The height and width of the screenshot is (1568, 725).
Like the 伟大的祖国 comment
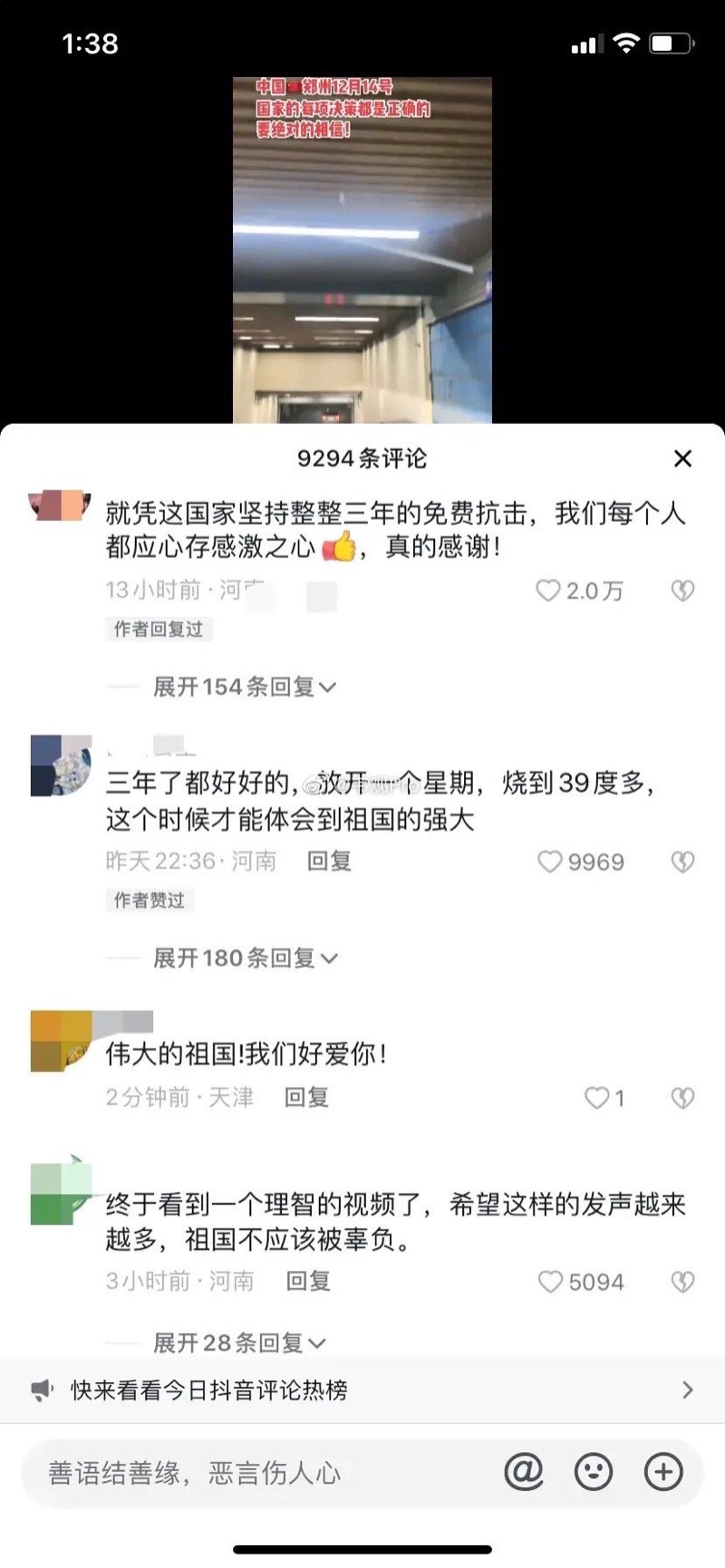[596, 1098]
